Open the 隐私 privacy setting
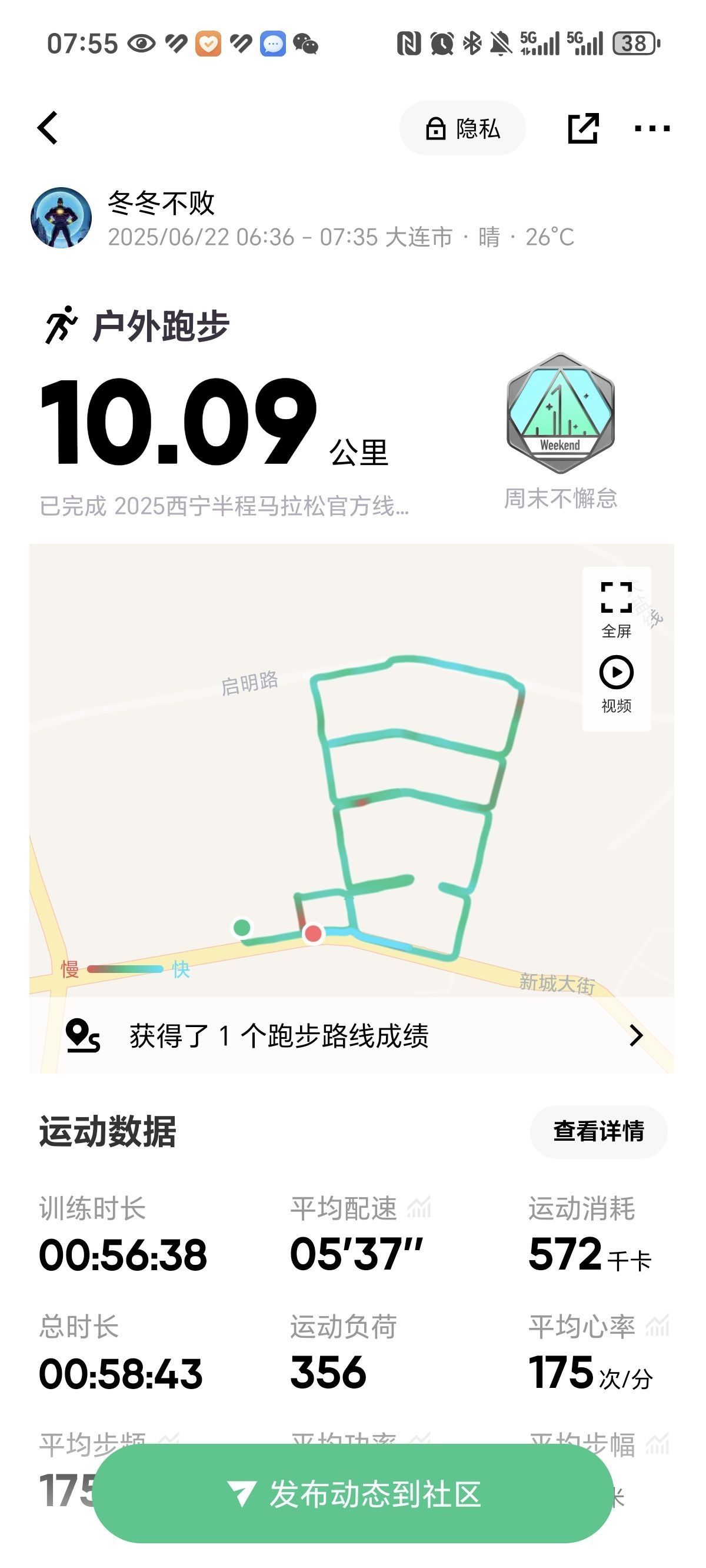Screen dimensions: 706x1568 [x=462, y=128]
